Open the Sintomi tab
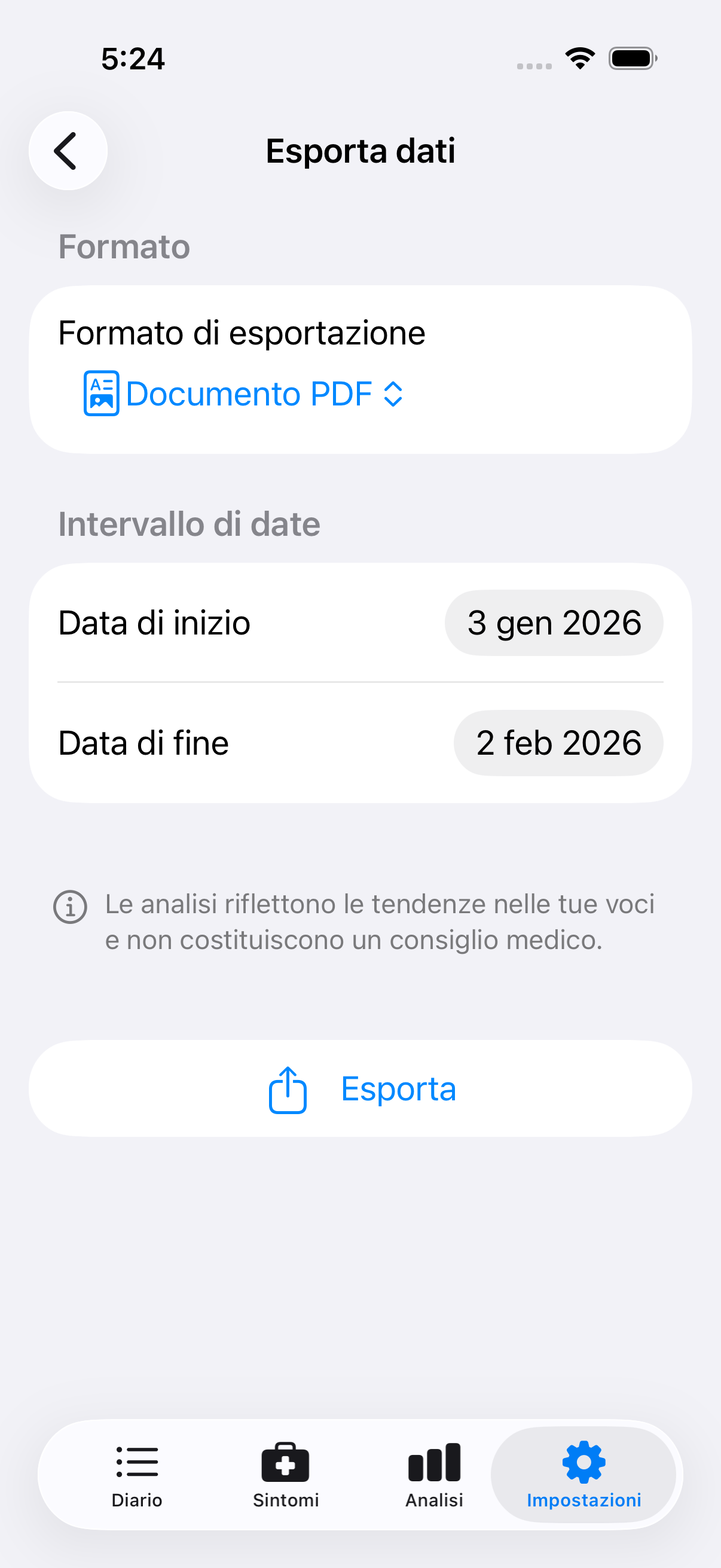Screen dimensions: 721x1568 [x=285, y=1479]
